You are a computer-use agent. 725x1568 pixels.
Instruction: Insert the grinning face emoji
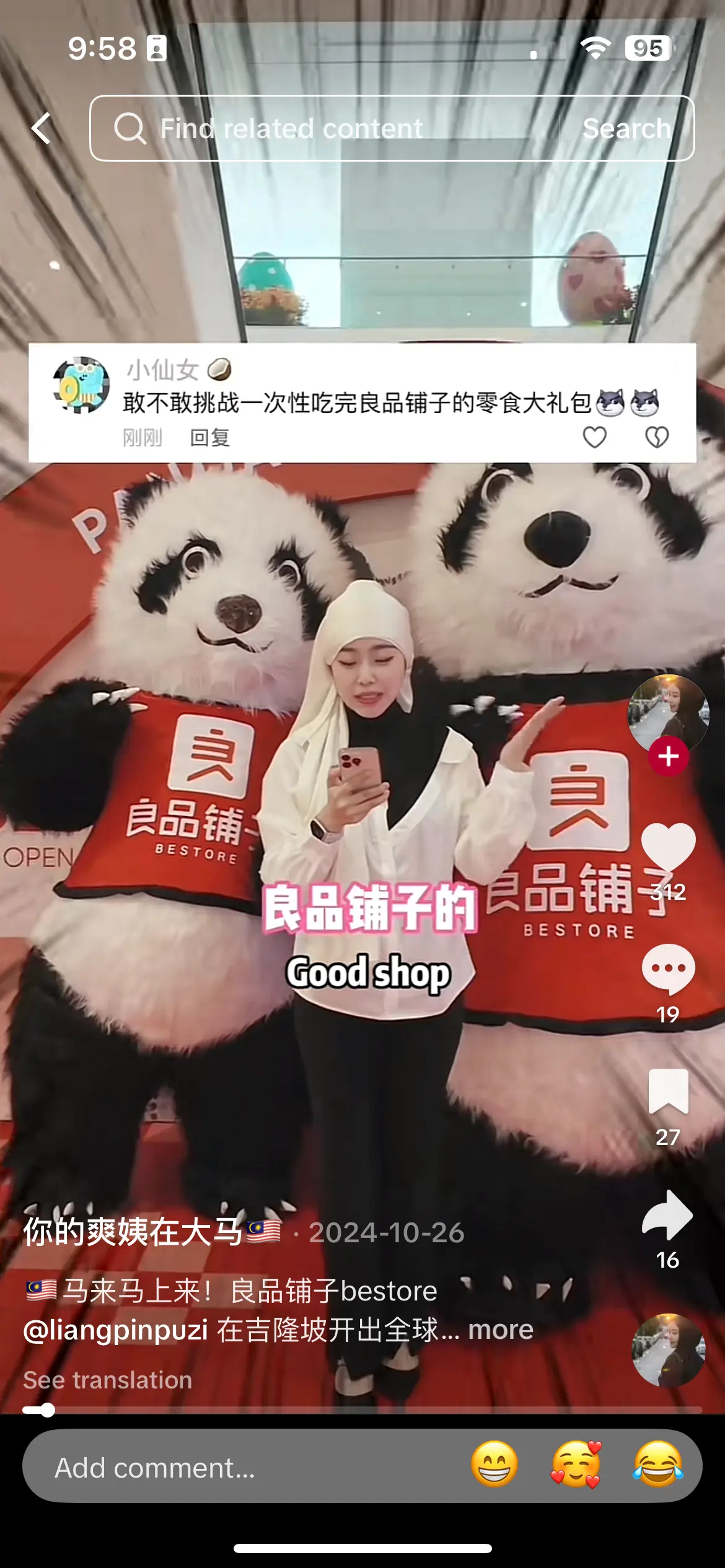point(494,1465)
